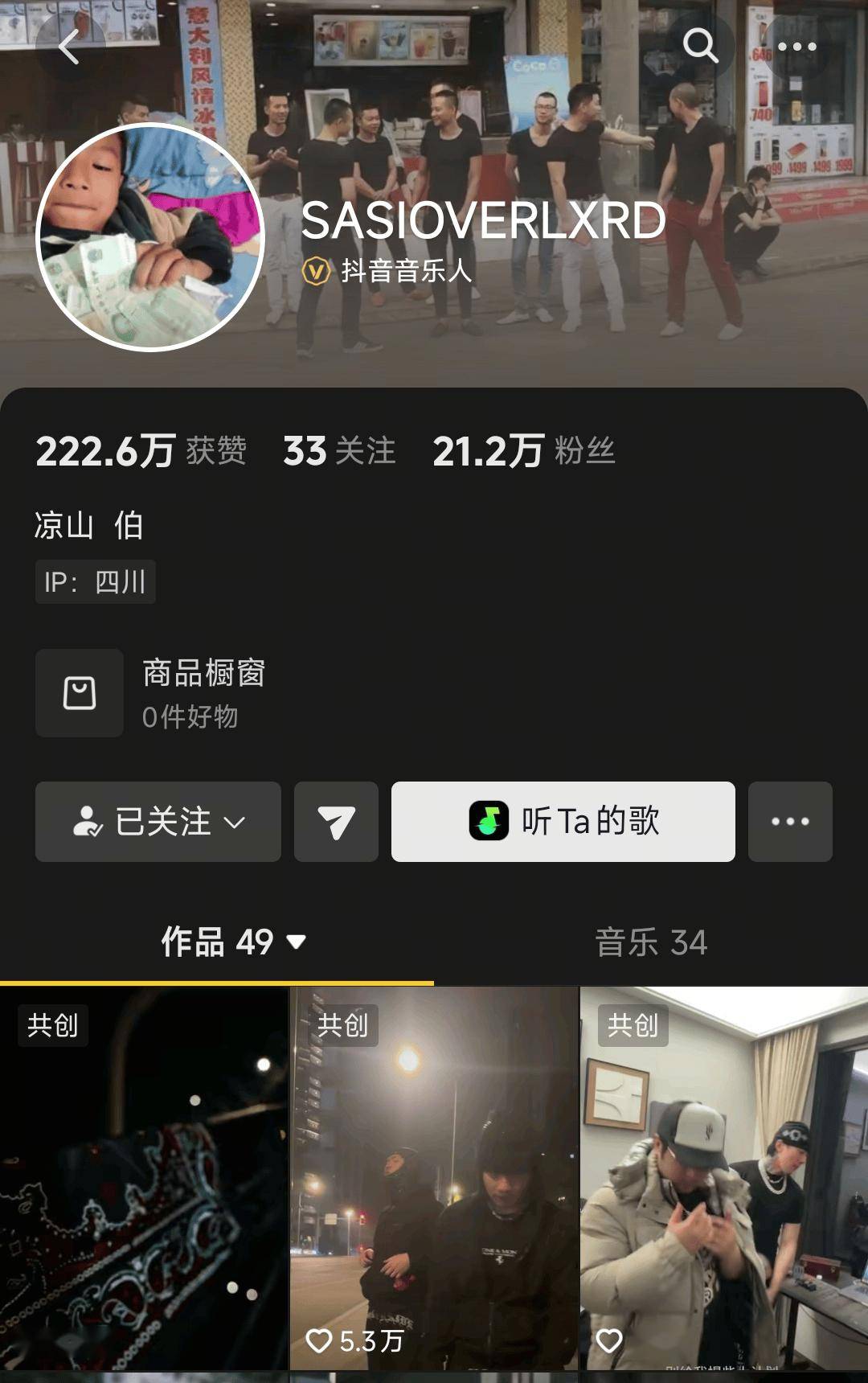Image resolution: width=868 pixels, height=1383 pixels.
Task: Open search on this profile
Action: (700, 46)
